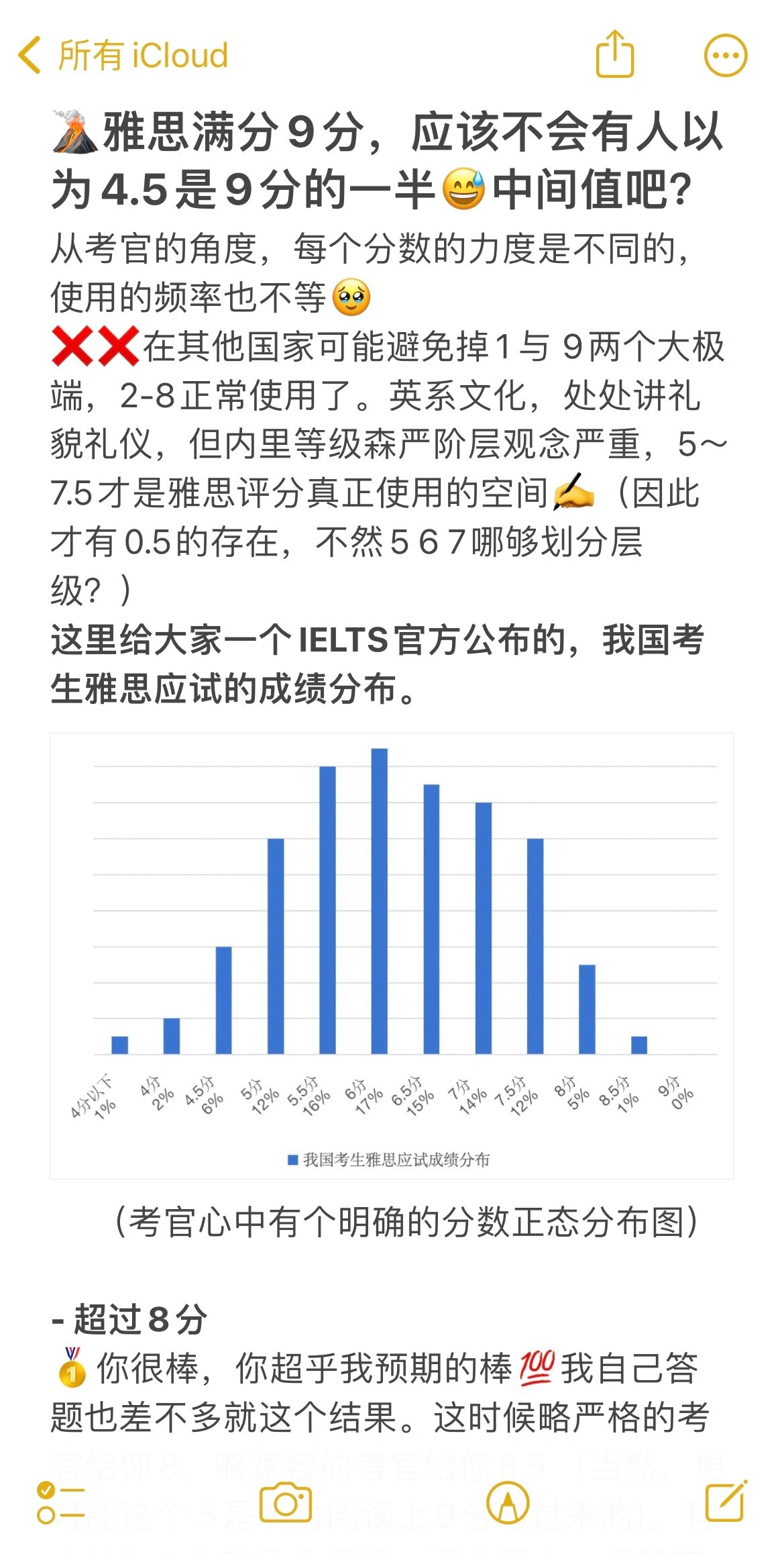Compose a new note
Viewport: 784px width, 1554px height.
tap(726, 1502)
